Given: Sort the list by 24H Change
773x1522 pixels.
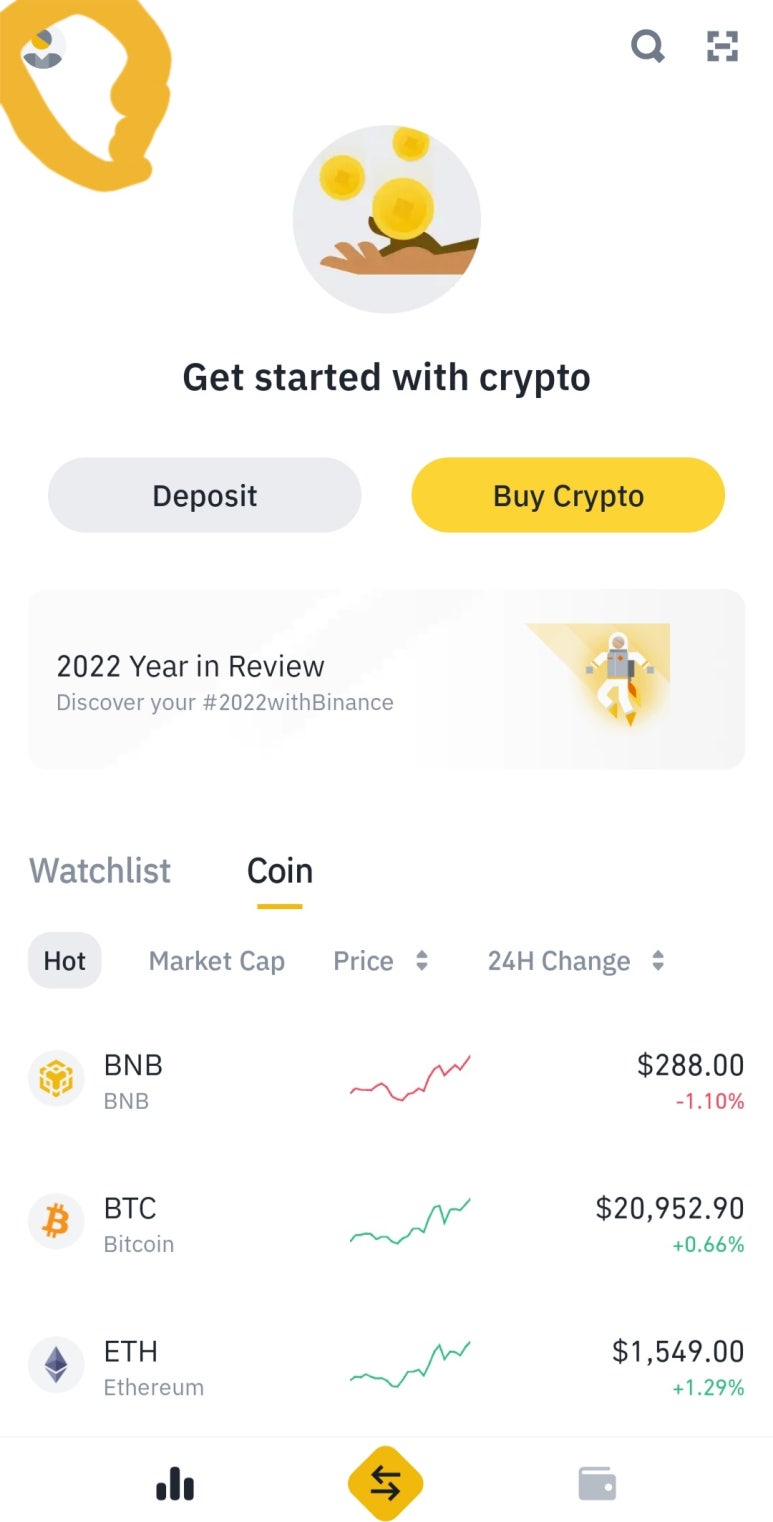Looking at the screenshot, I should point(575,961).
